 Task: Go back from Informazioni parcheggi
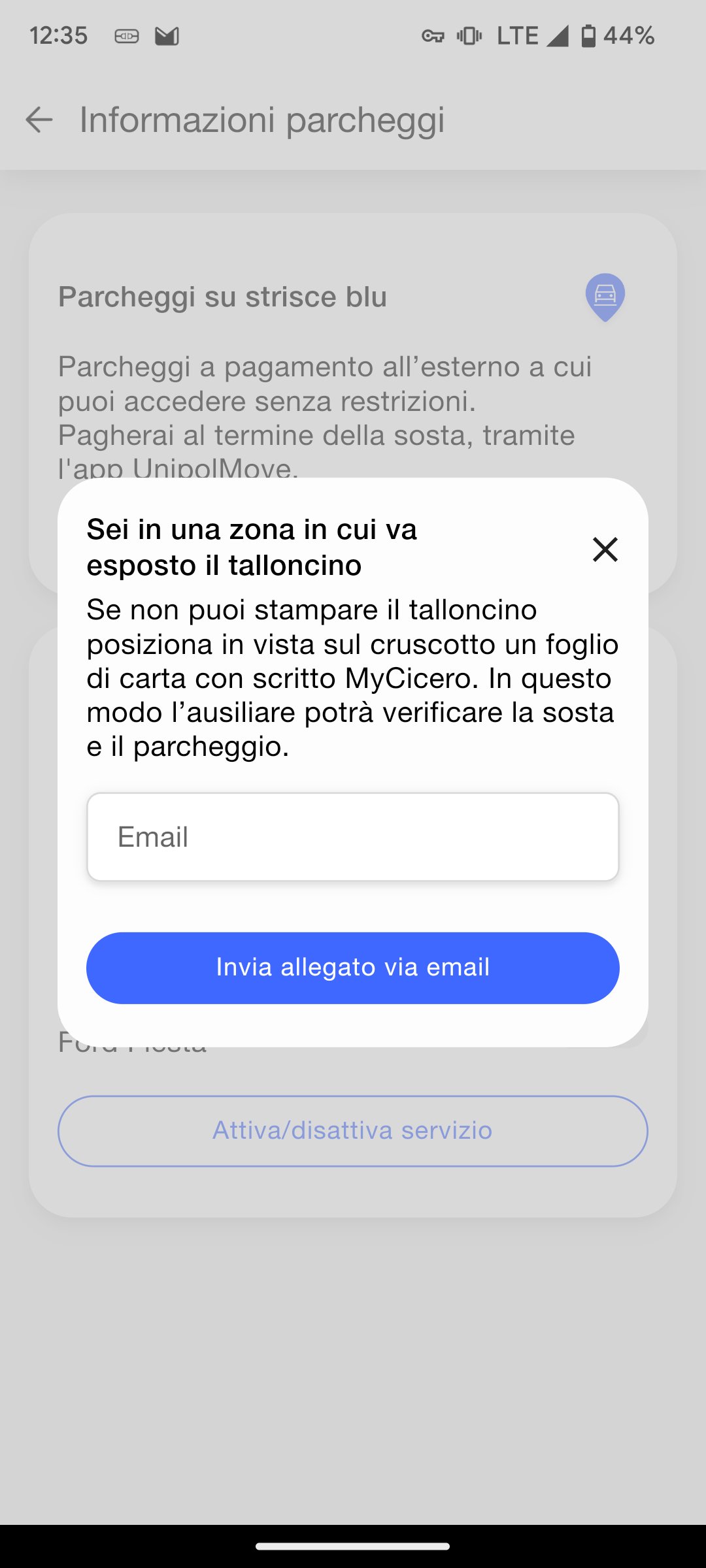[39, 120]
